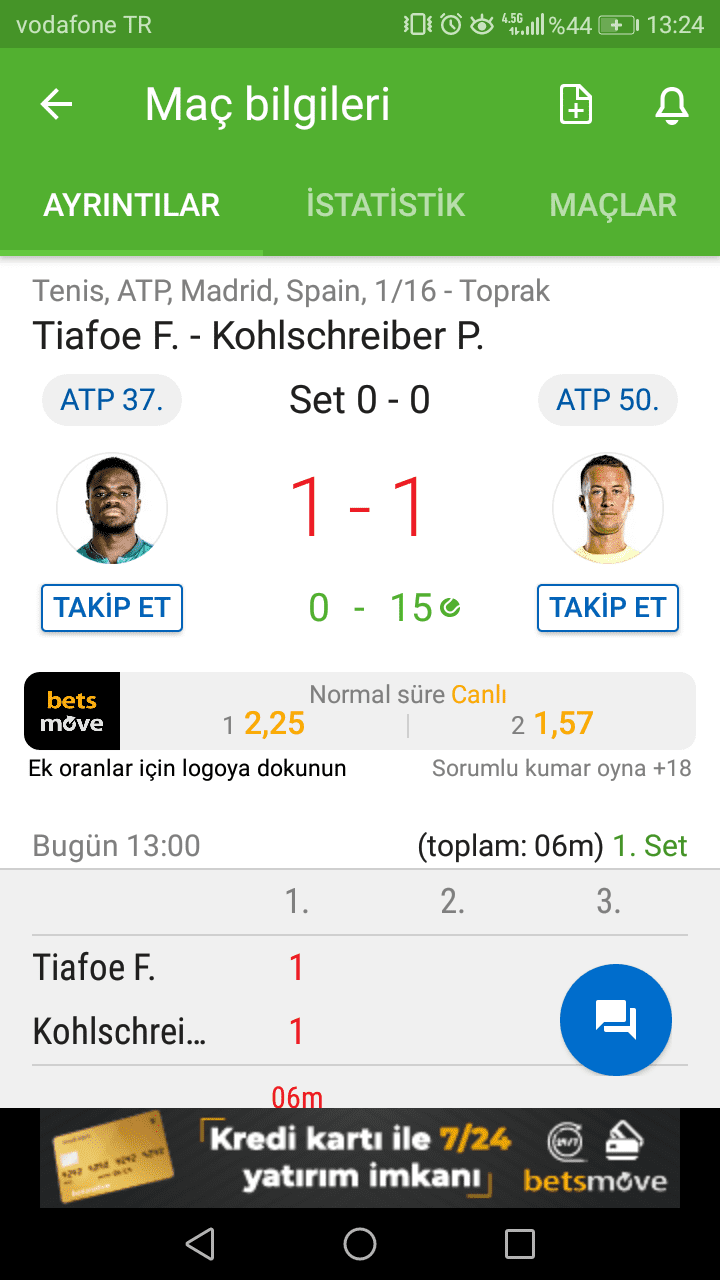Open the notifications bell for this match
The width and height of the screenshot is (720, 1280).
[672, 105]
